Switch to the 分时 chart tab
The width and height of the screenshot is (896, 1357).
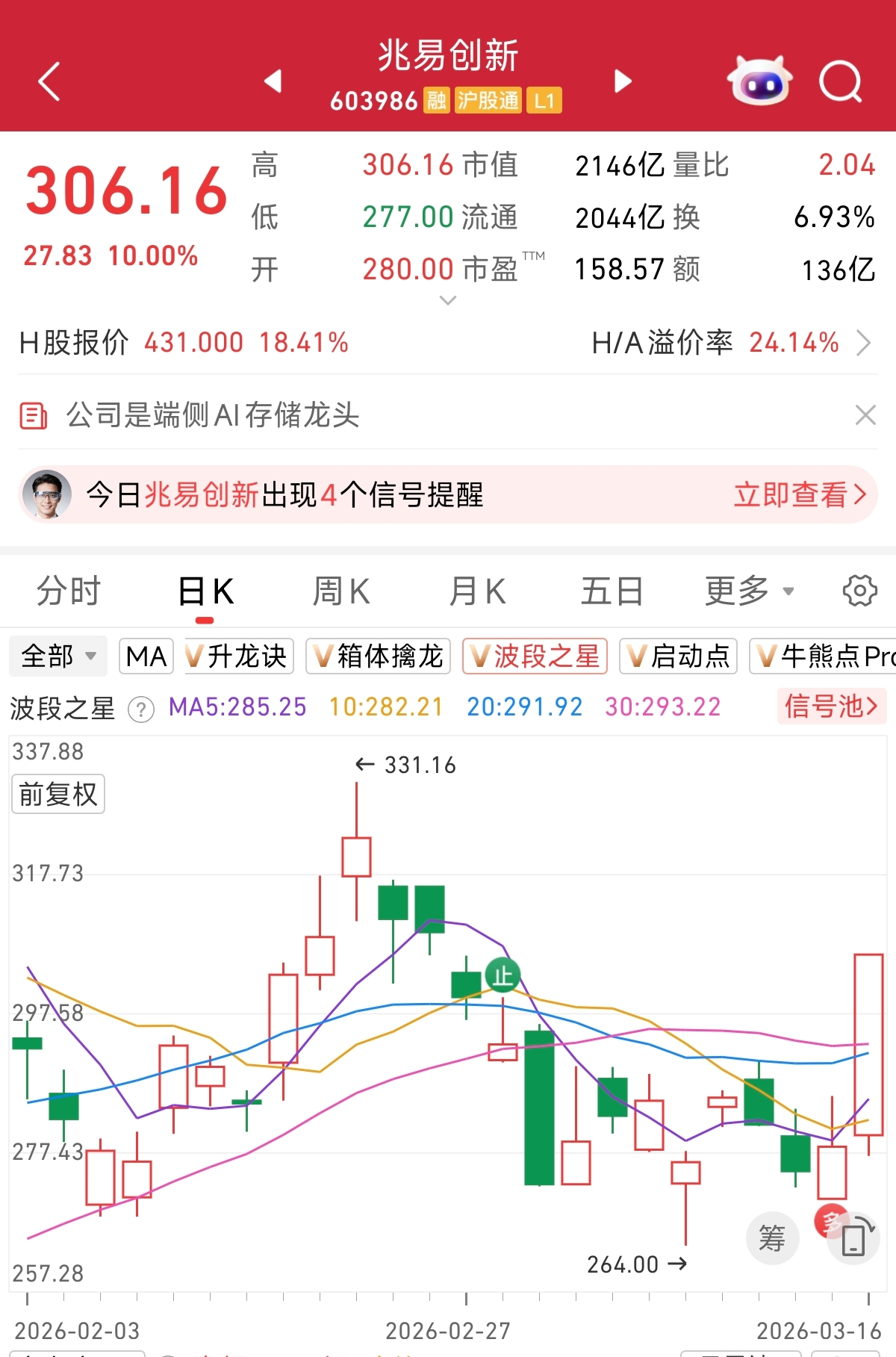69,591
